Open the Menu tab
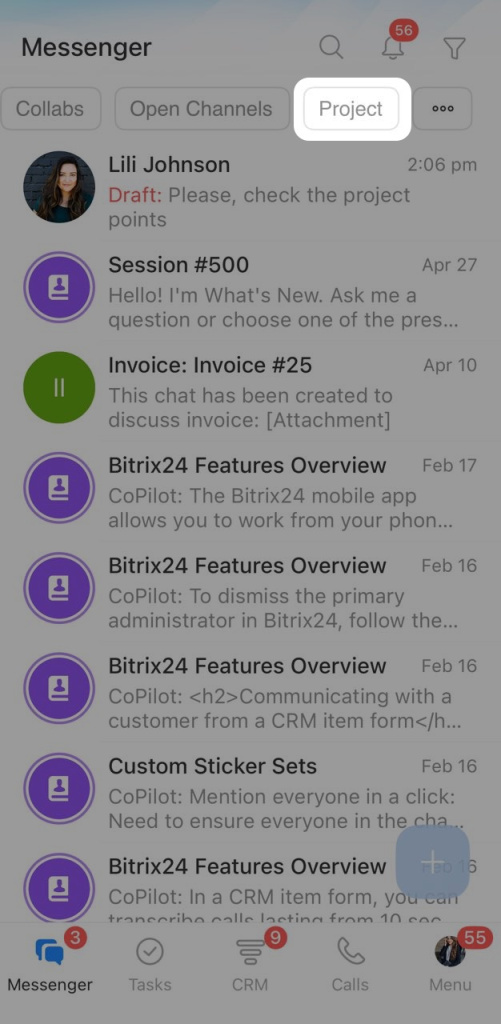Viewport: 501px width, 1024px height. [x=451, y=965]
